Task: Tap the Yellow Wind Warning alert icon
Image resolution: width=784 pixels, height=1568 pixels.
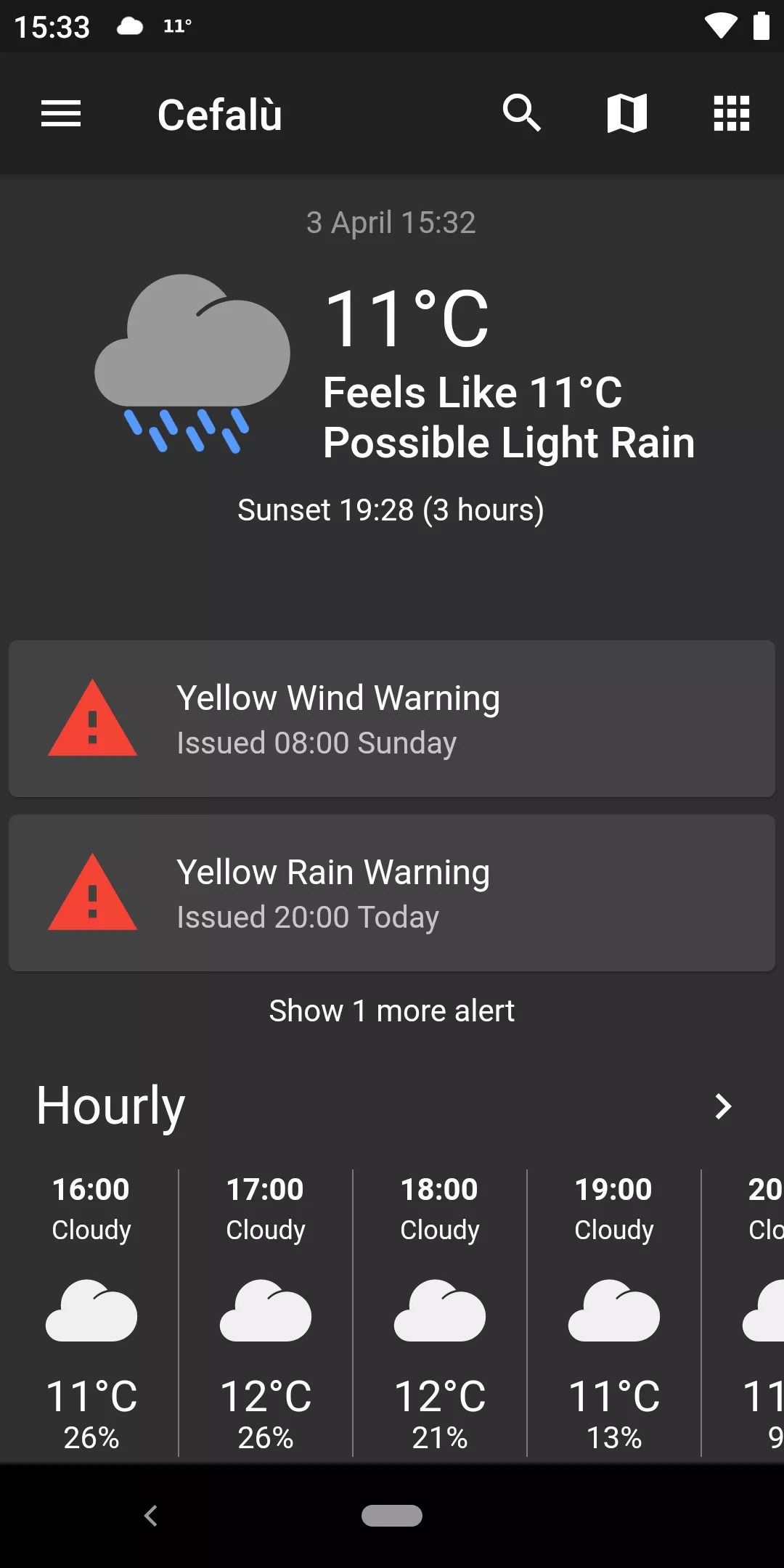Action: coord(91,720)
